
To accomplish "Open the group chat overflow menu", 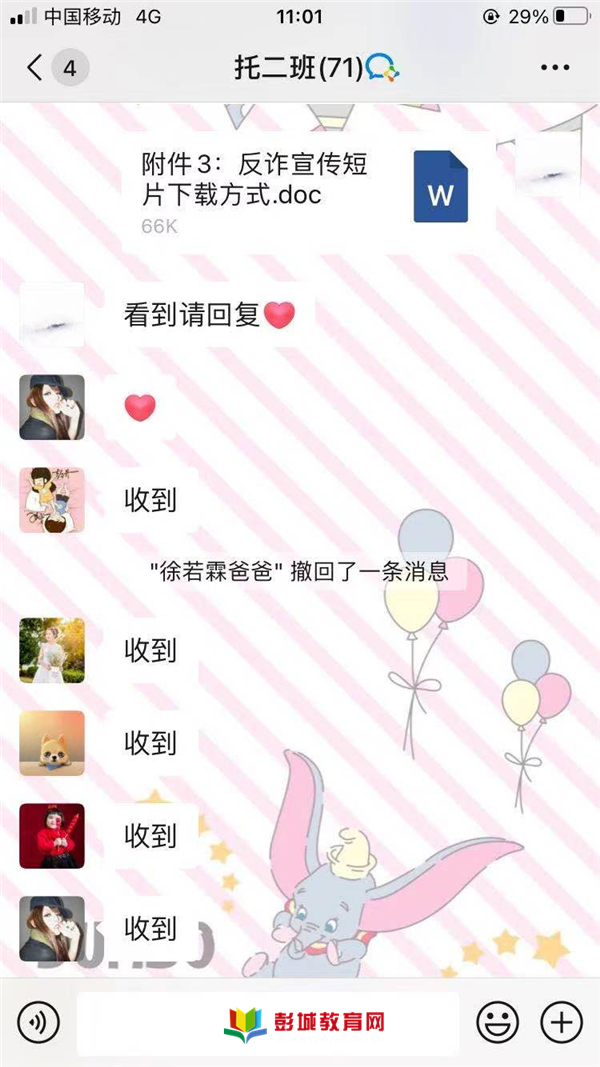I will pyautogui.click(x=555, y=68).
